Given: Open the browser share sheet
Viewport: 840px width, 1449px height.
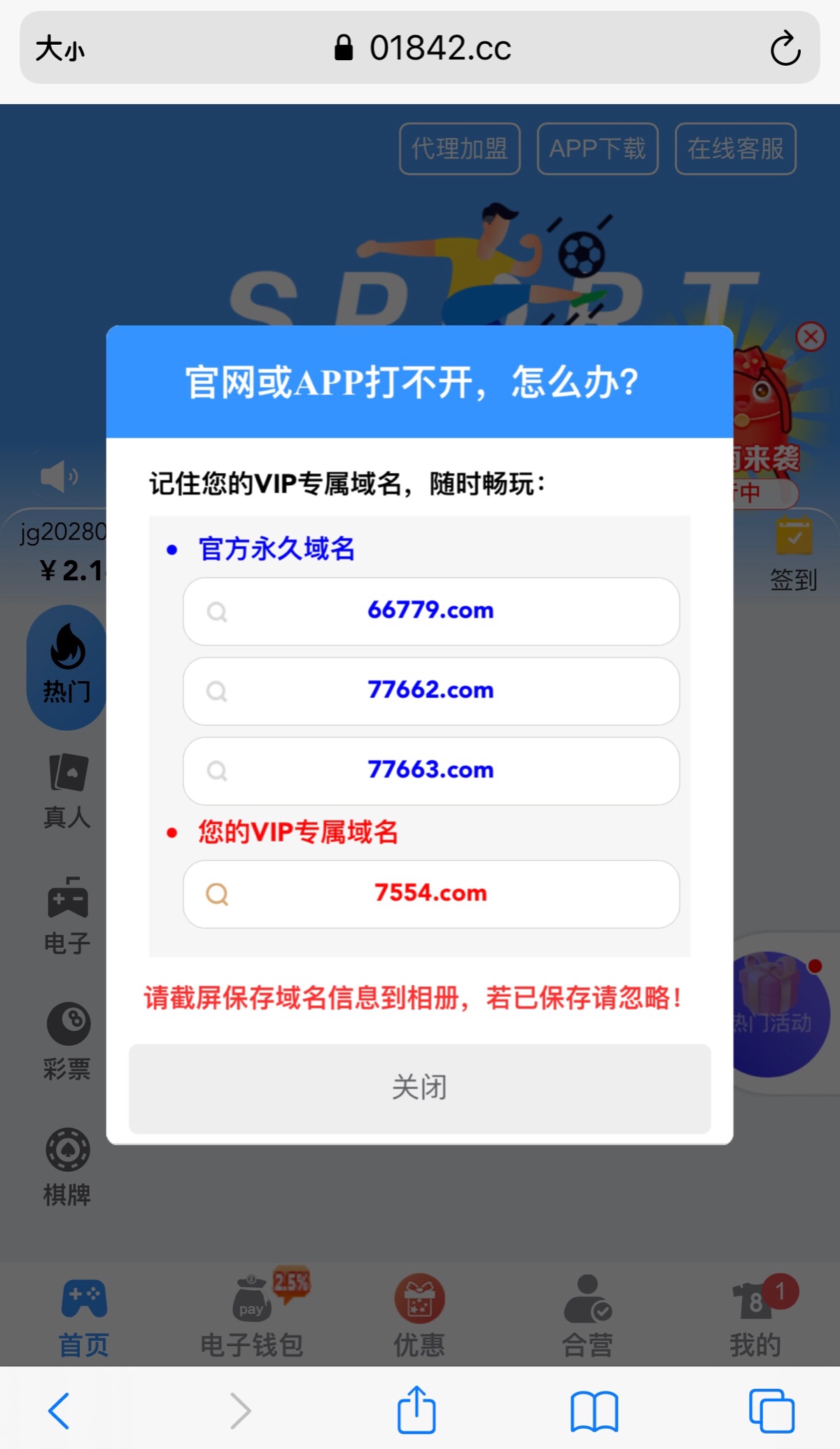Looking at the screenshot, I should tap(416, 1410).
